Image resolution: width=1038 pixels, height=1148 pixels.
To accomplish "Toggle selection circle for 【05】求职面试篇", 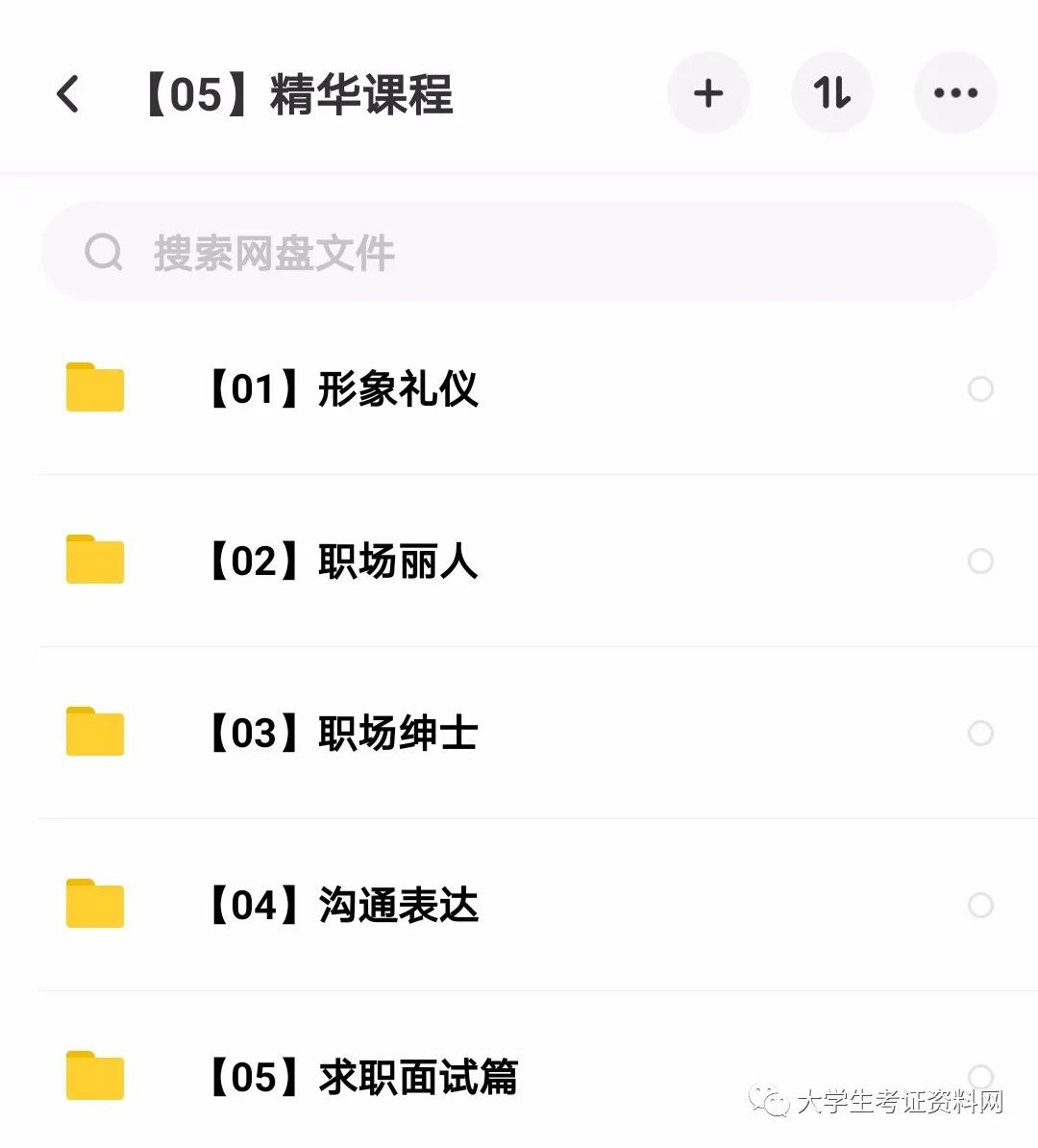I will 980,1077.
